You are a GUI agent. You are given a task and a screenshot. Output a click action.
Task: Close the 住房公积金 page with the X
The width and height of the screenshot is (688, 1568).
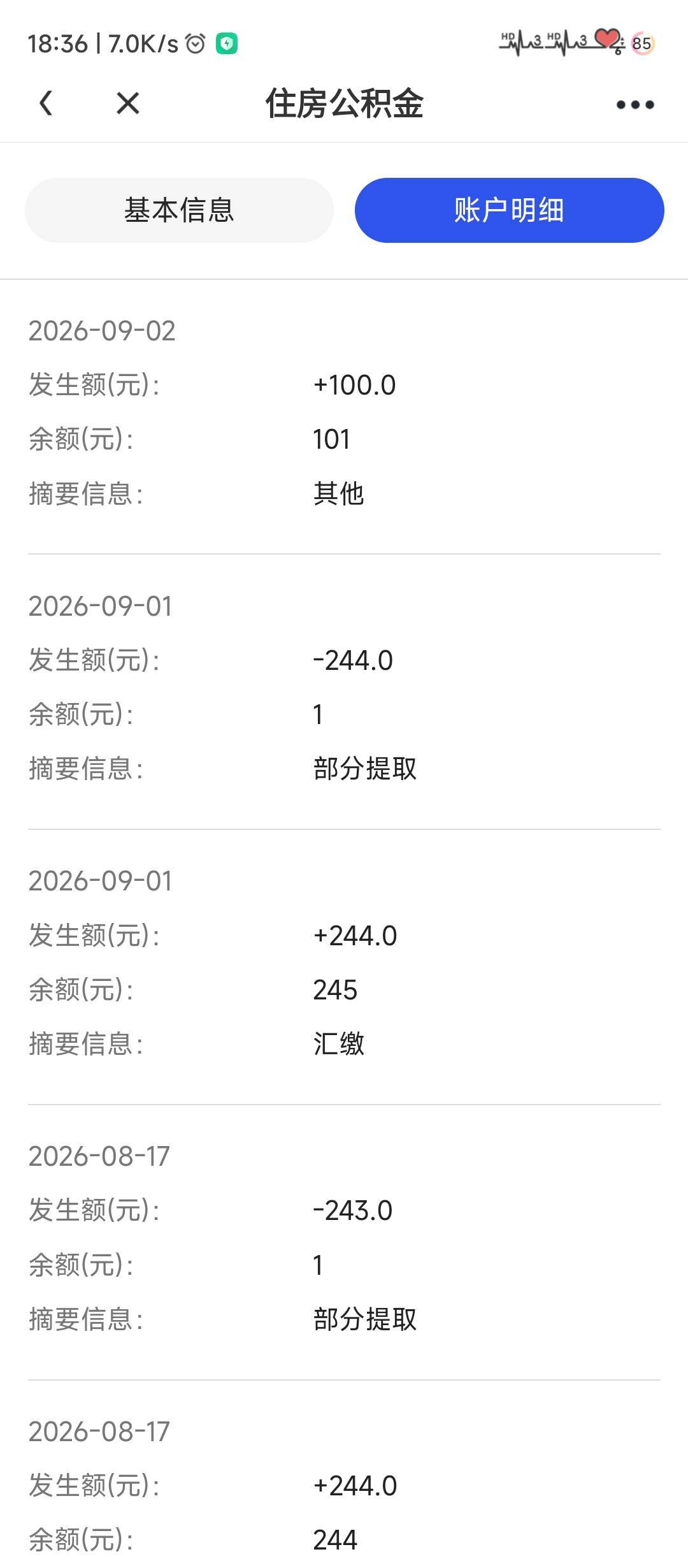[x=128, y=103]
